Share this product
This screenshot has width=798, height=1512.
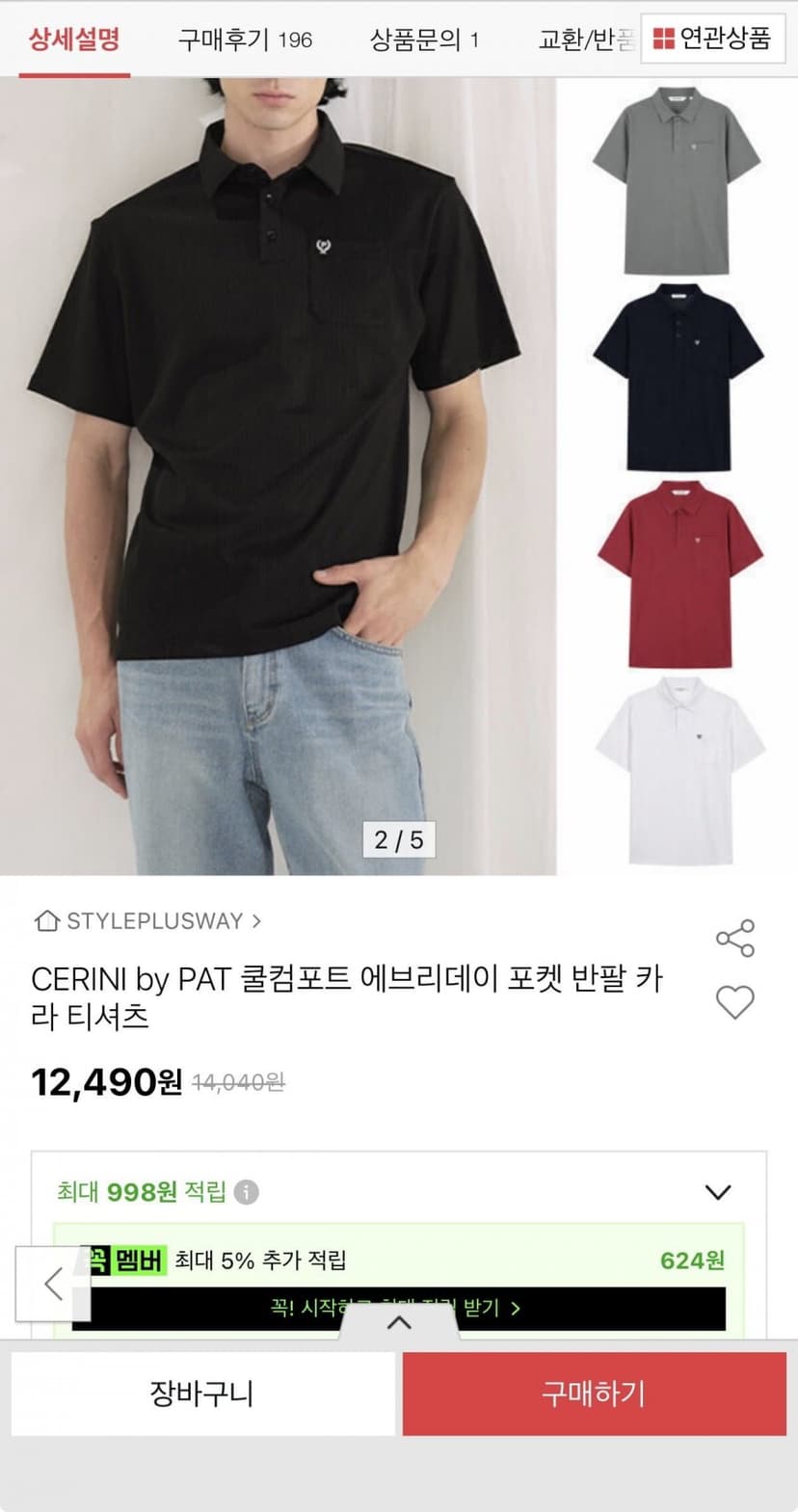tap(734, 938)
